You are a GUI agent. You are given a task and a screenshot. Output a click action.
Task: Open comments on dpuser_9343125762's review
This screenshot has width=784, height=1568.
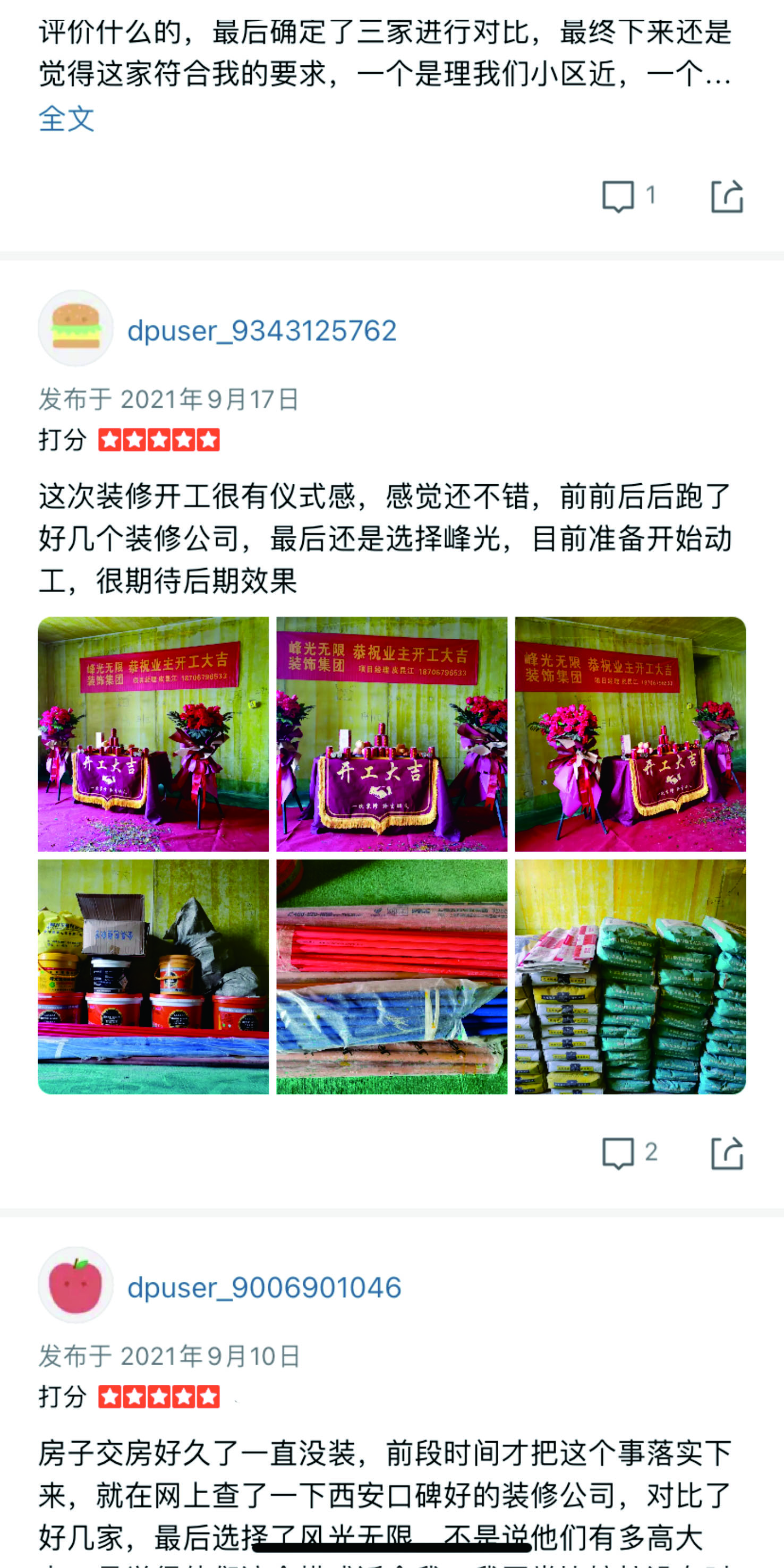tap(627, 1152)
